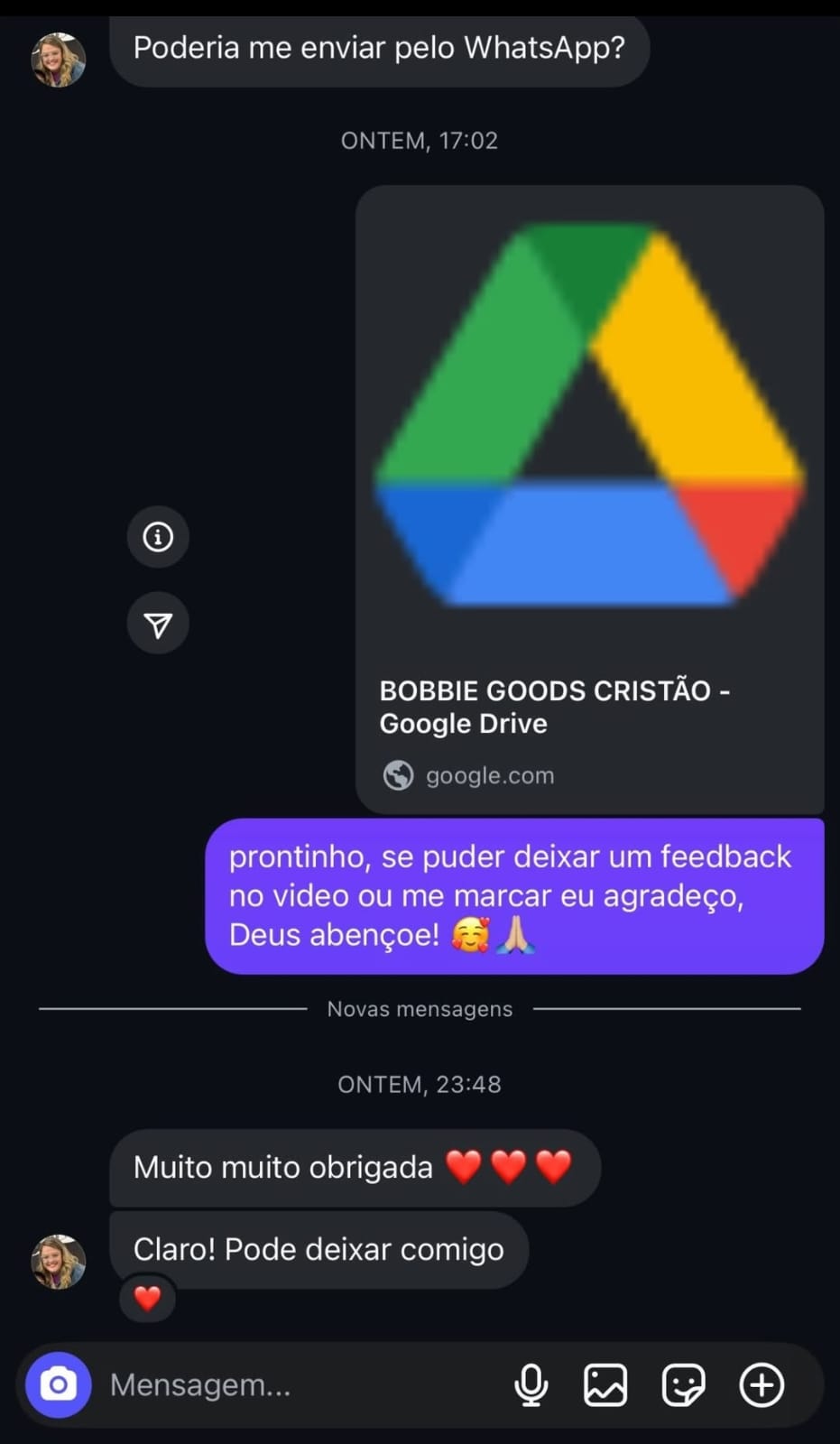Tap the plus icon for more options
The height and width of the screenshot is (1444, 840).
[762, 1384]
